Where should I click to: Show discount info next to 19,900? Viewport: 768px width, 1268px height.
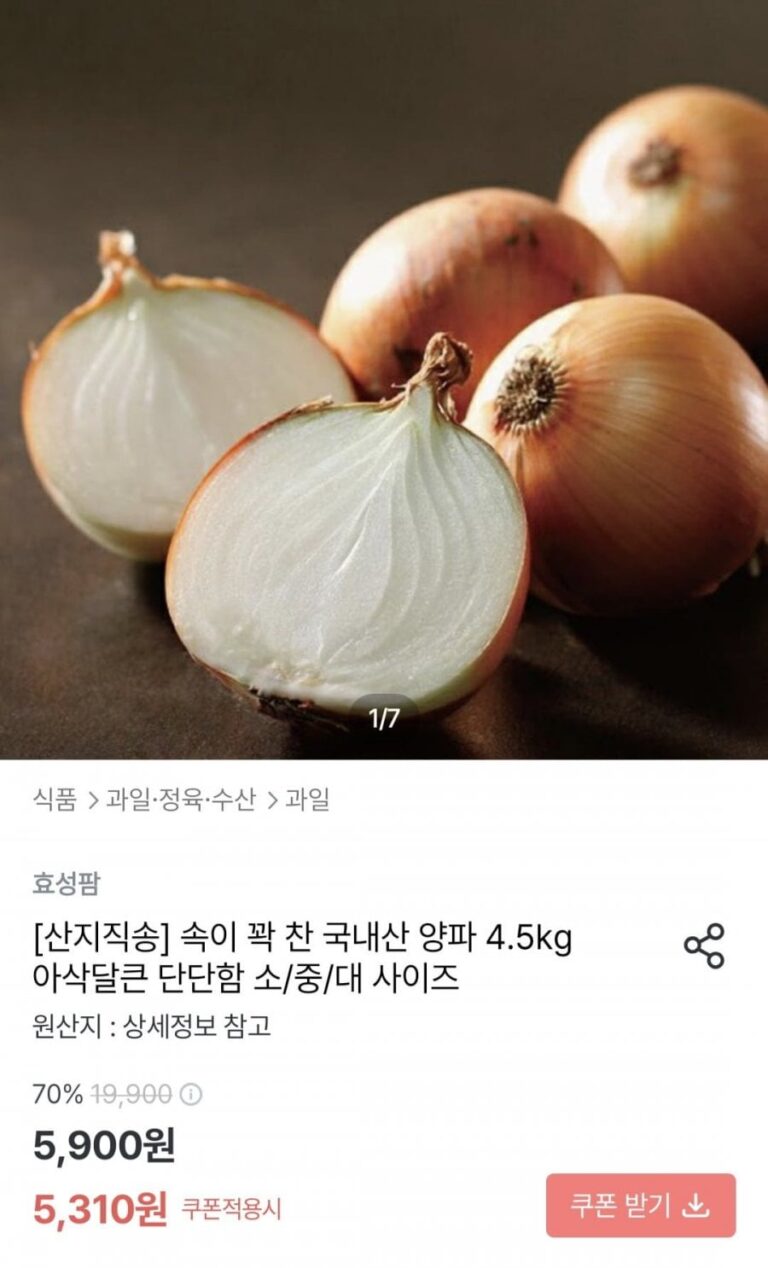pyautogui.click(x=191, y=1094)
